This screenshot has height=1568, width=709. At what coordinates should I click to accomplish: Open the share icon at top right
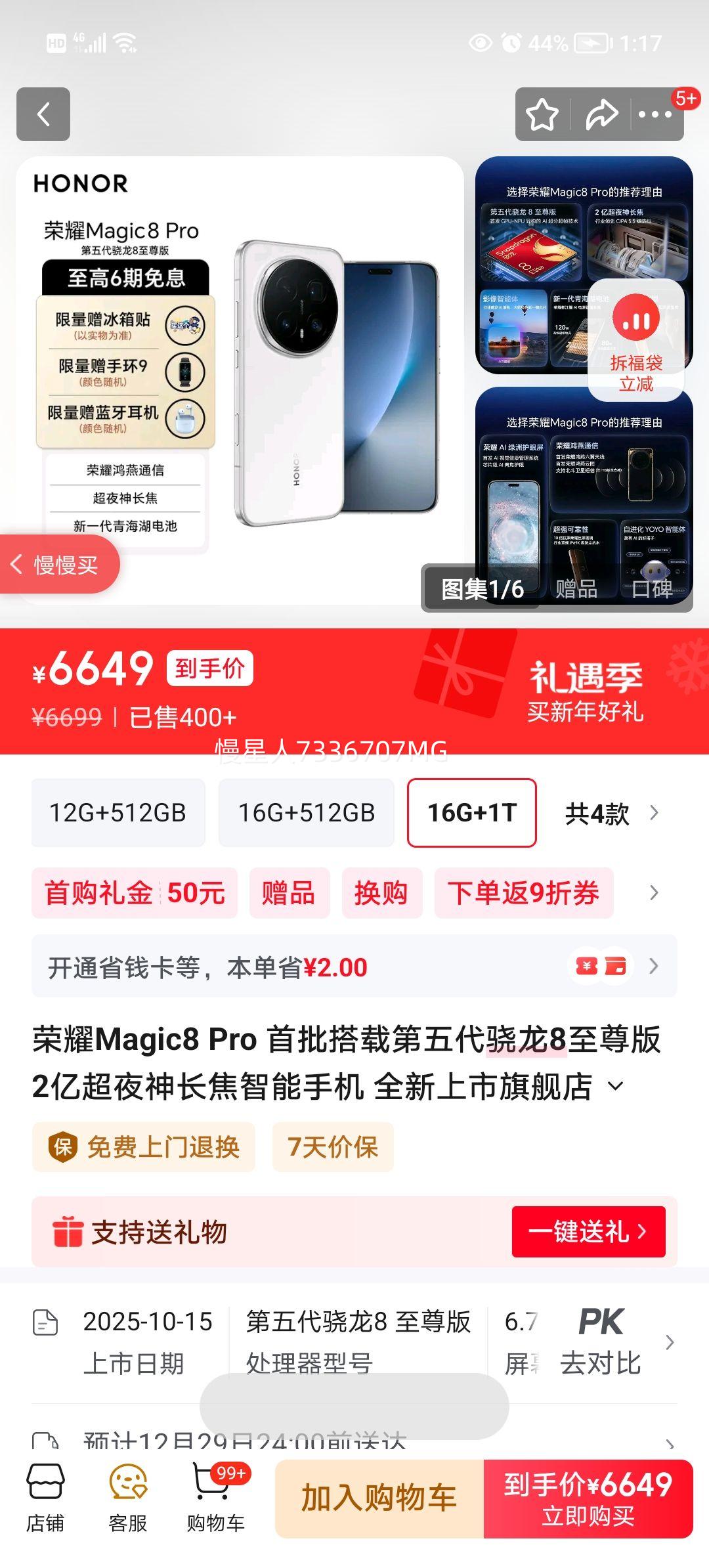pos(601,115)
